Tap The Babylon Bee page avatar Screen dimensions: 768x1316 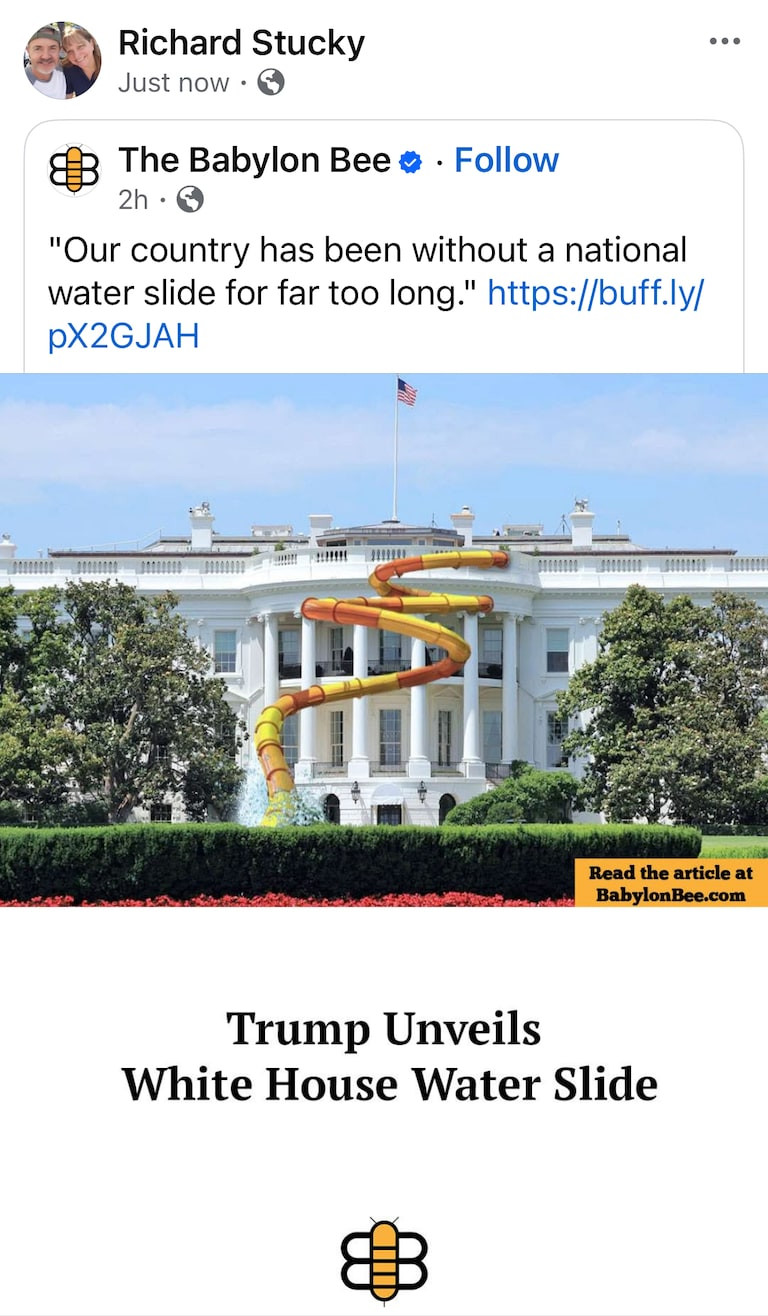(x=74, y=171)
